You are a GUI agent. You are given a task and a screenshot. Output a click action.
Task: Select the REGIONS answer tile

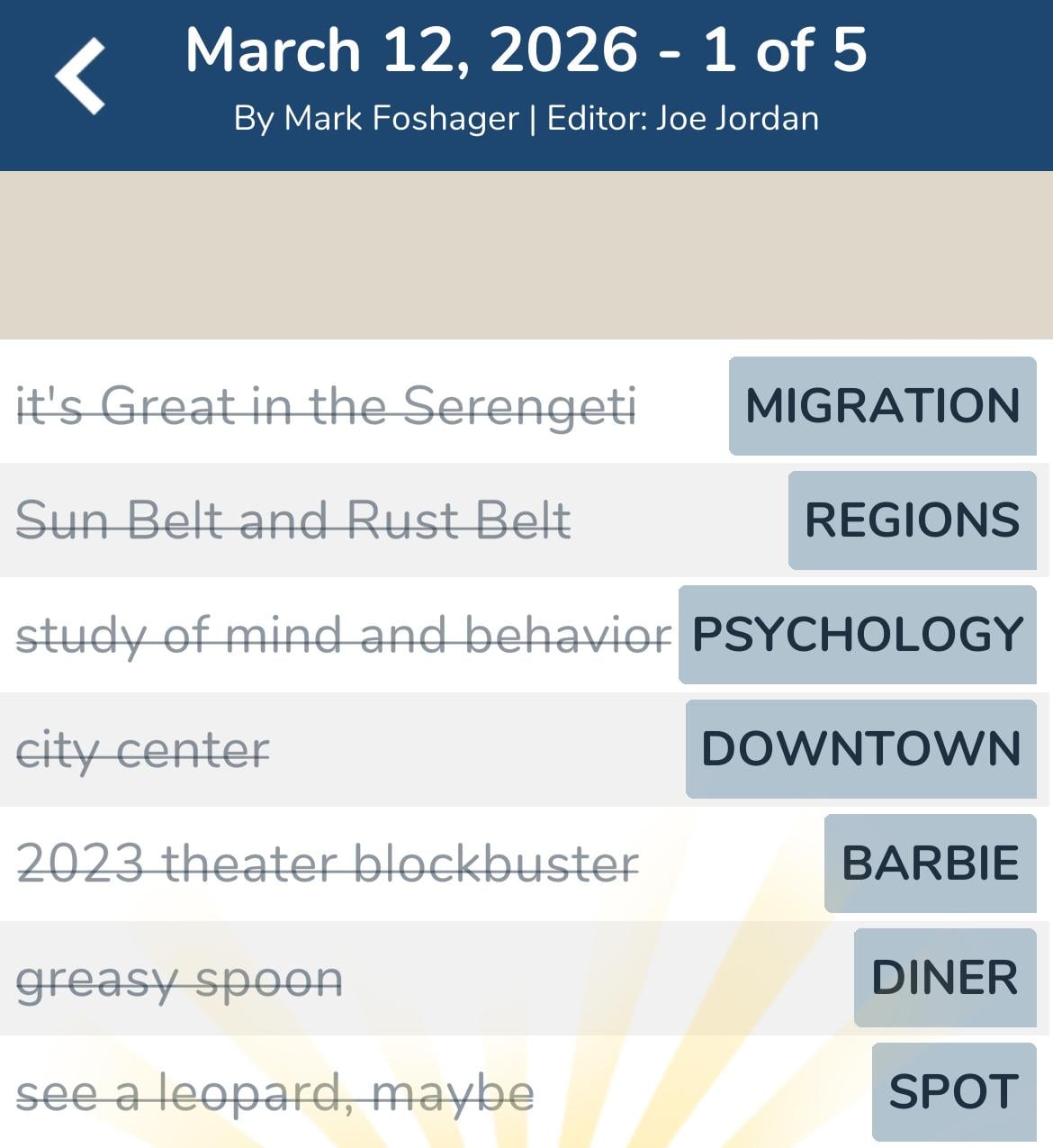pyautogui.click(x=912, y=520)
